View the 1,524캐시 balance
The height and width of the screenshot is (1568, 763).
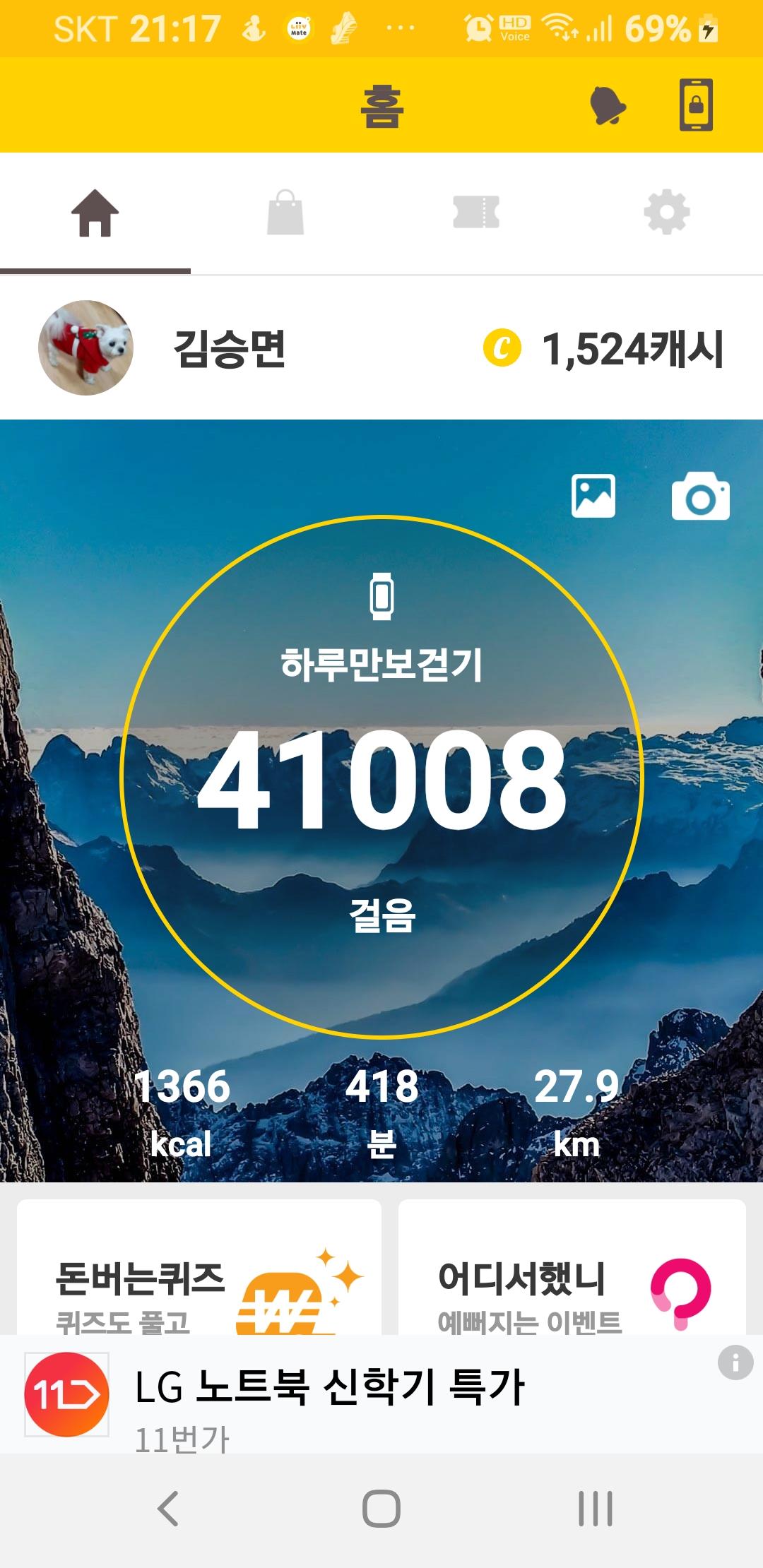604,349
